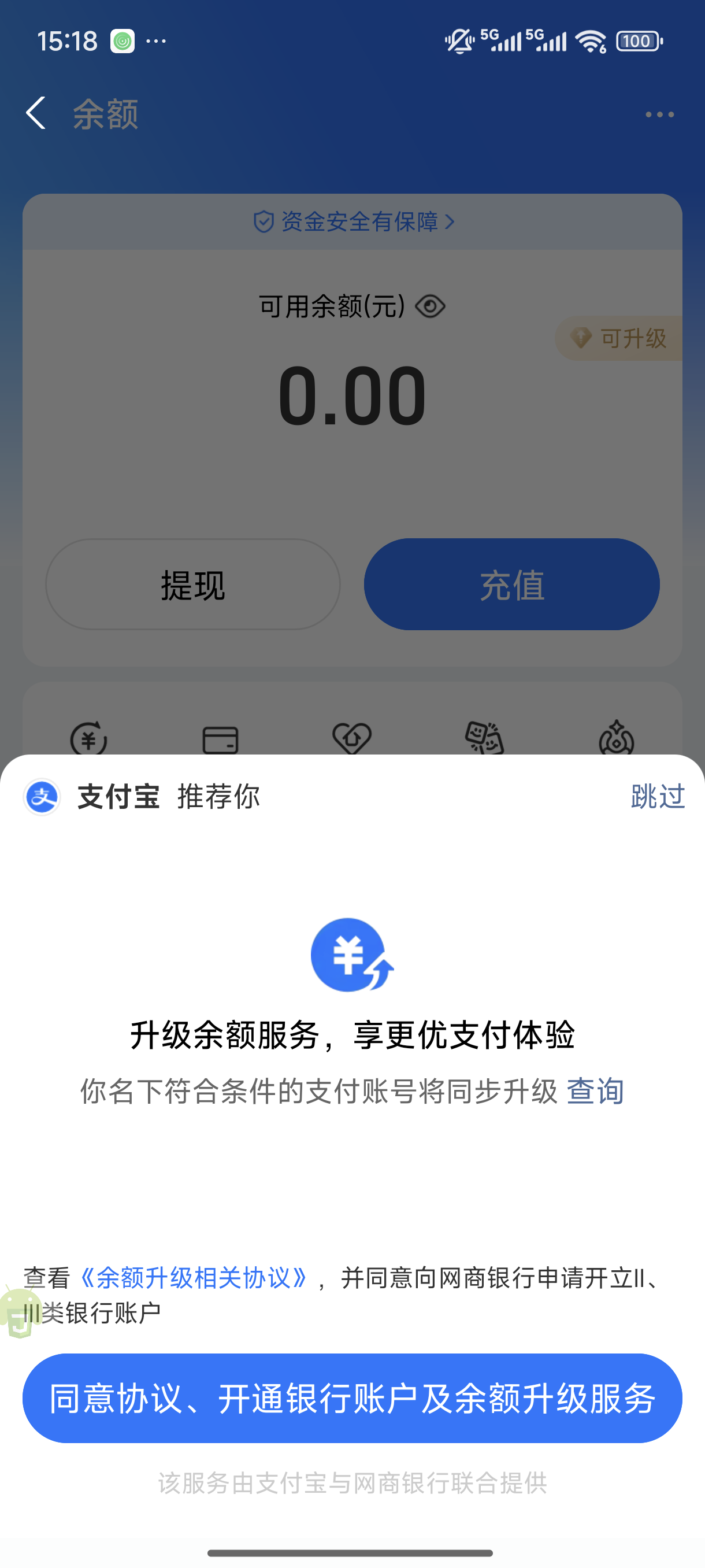
Task: Agree and activate the balance upgrade service
Action: [x=352, y=1398]
